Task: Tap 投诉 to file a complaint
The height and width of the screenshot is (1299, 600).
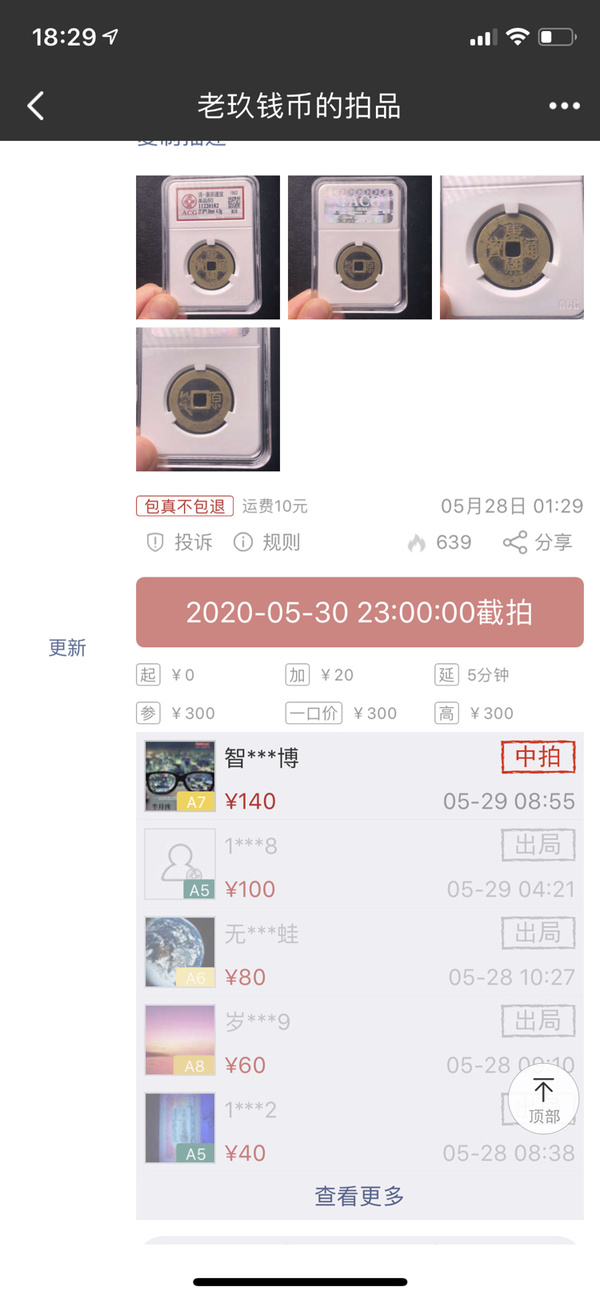Action: point(180,542)
